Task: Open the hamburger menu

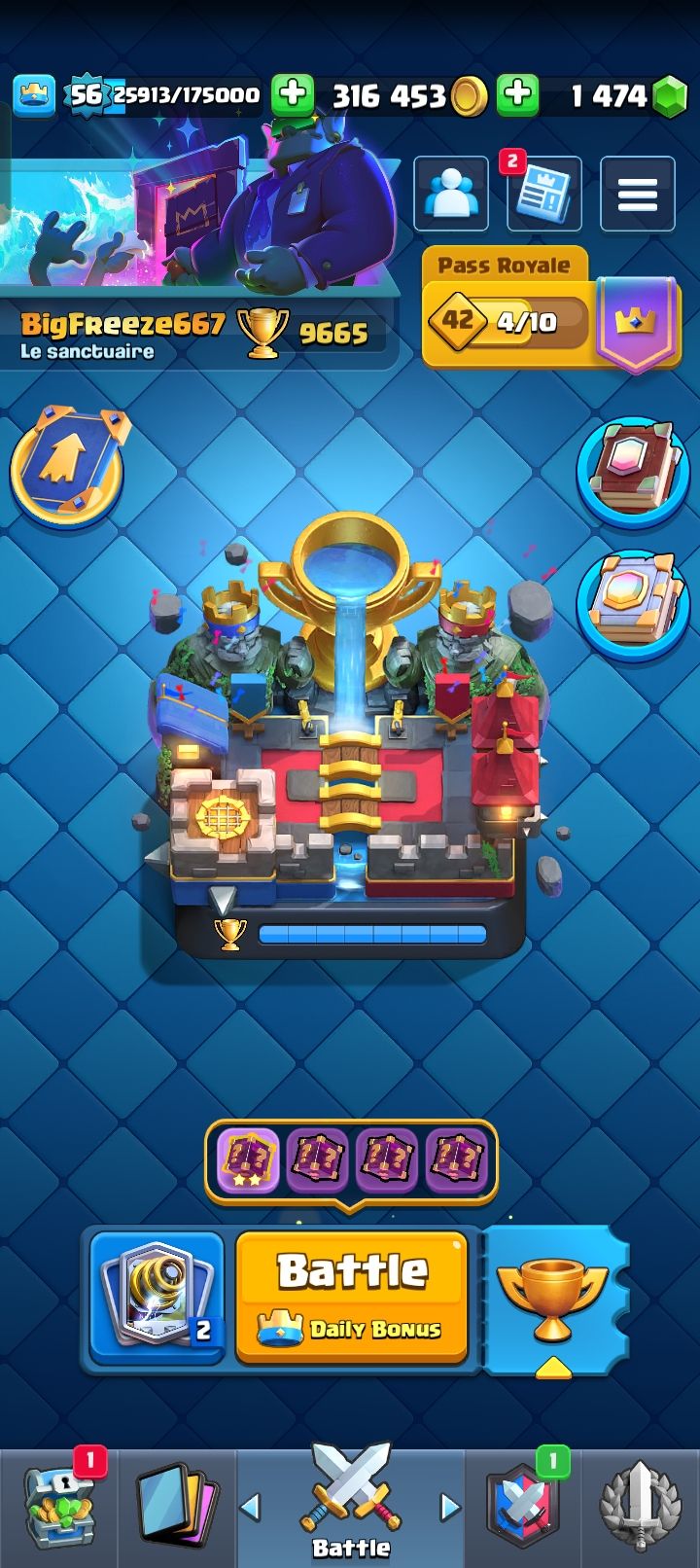Action: pos(637,194)
